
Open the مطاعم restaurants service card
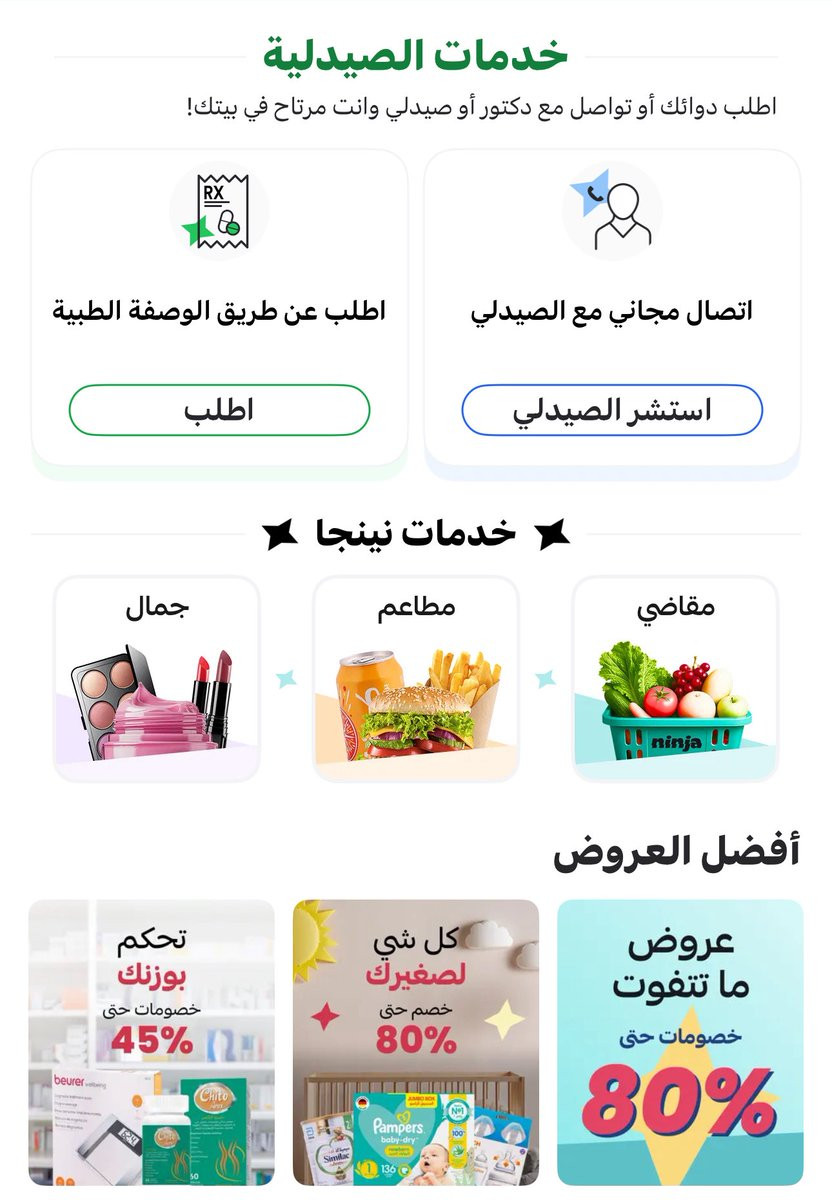coord(416,678)
